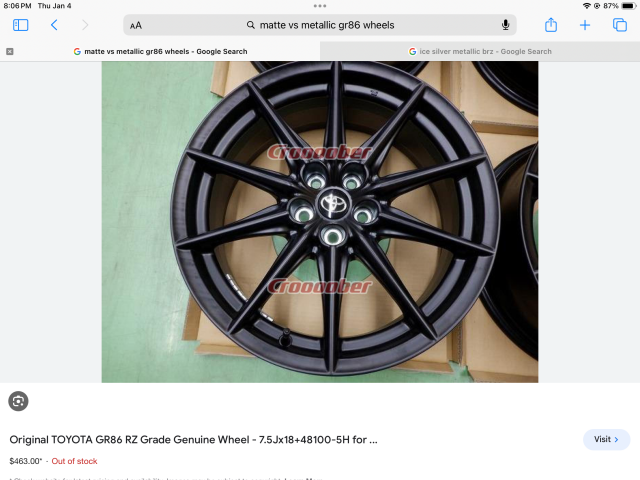Close the matte vs metallic gr86 wheels tab
The image size is (640, 480).
click(x=10, y=51)
